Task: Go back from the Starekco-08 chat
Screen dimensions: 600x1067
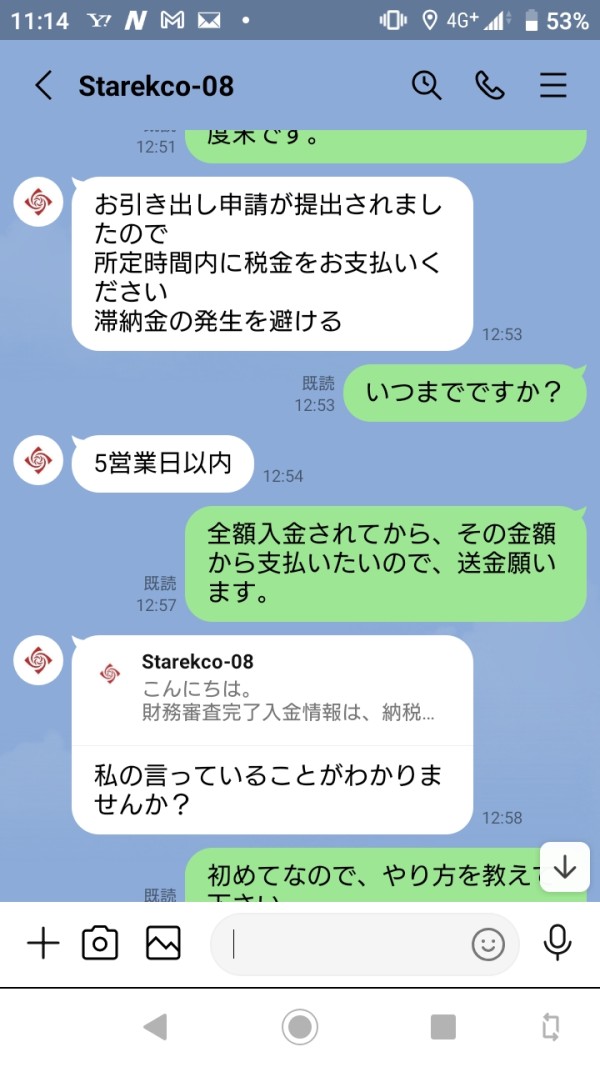Action: click(x=44, y=86)
